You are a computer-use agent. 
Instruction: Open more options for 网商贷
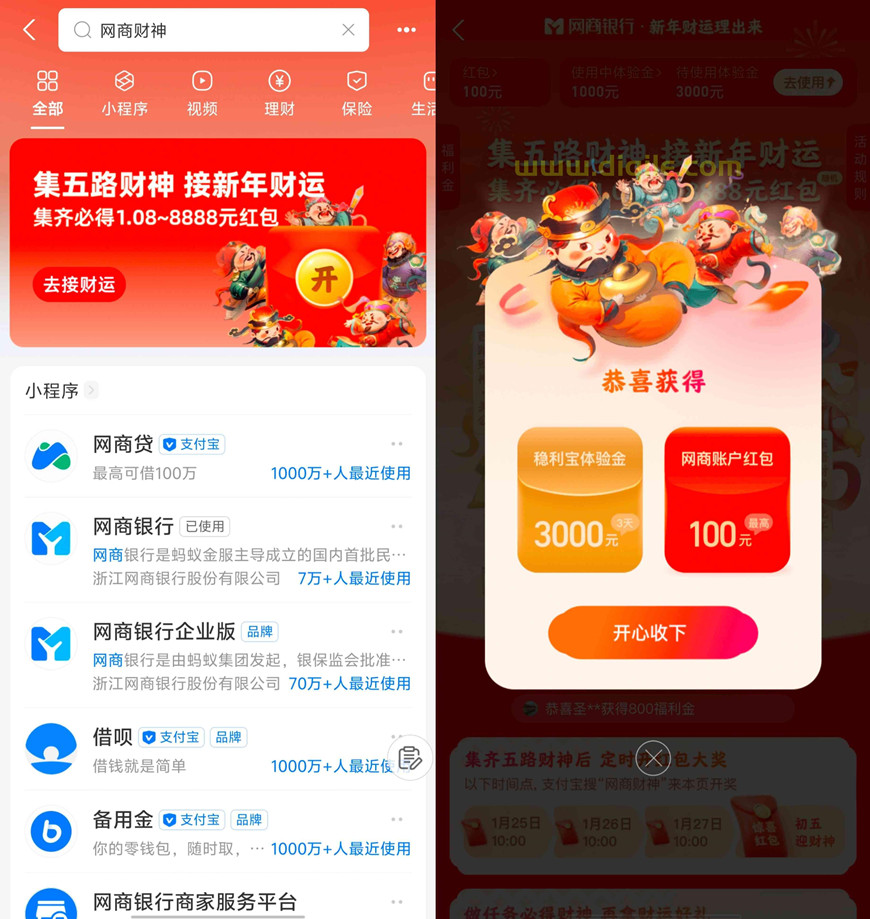397,444
